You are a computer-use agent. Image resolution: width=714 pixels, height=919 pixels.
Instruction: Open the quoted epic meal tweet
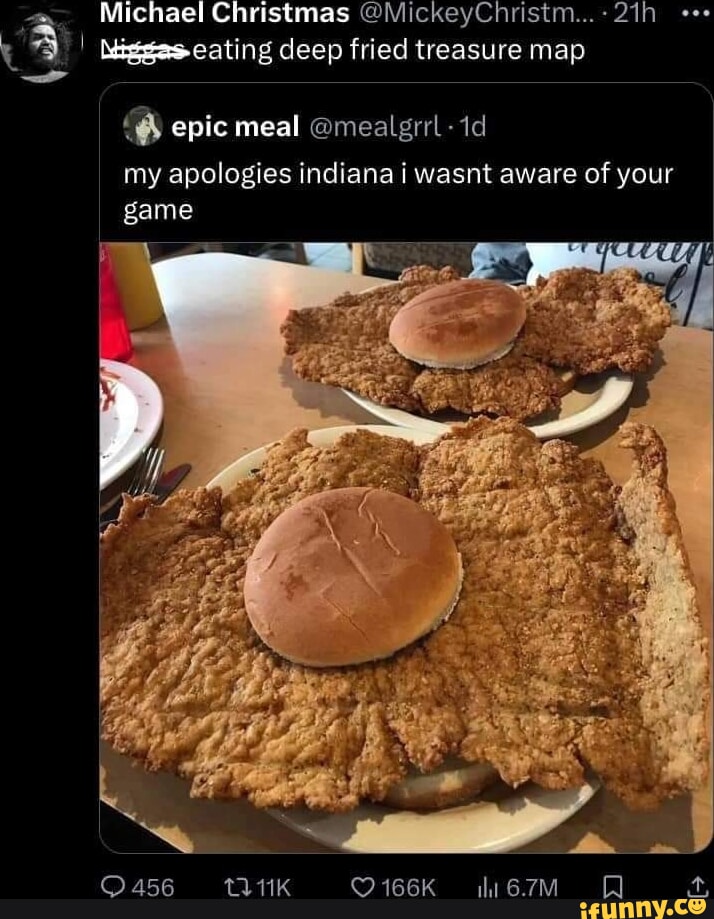400,175
